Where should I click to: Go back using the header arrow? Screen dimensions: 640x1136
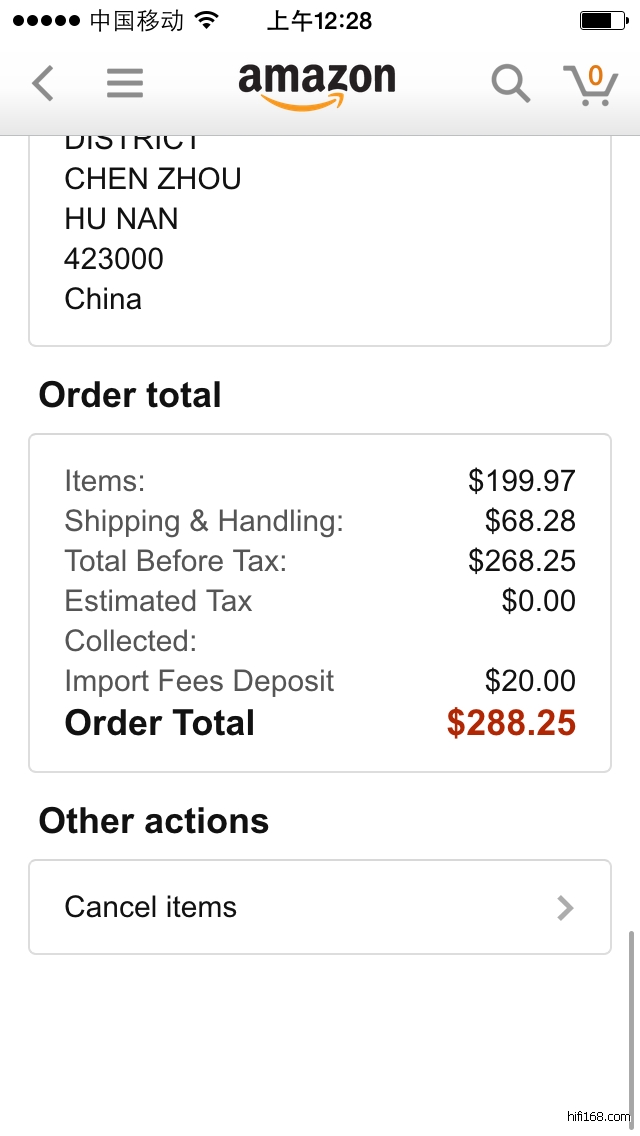coord(43,83)
